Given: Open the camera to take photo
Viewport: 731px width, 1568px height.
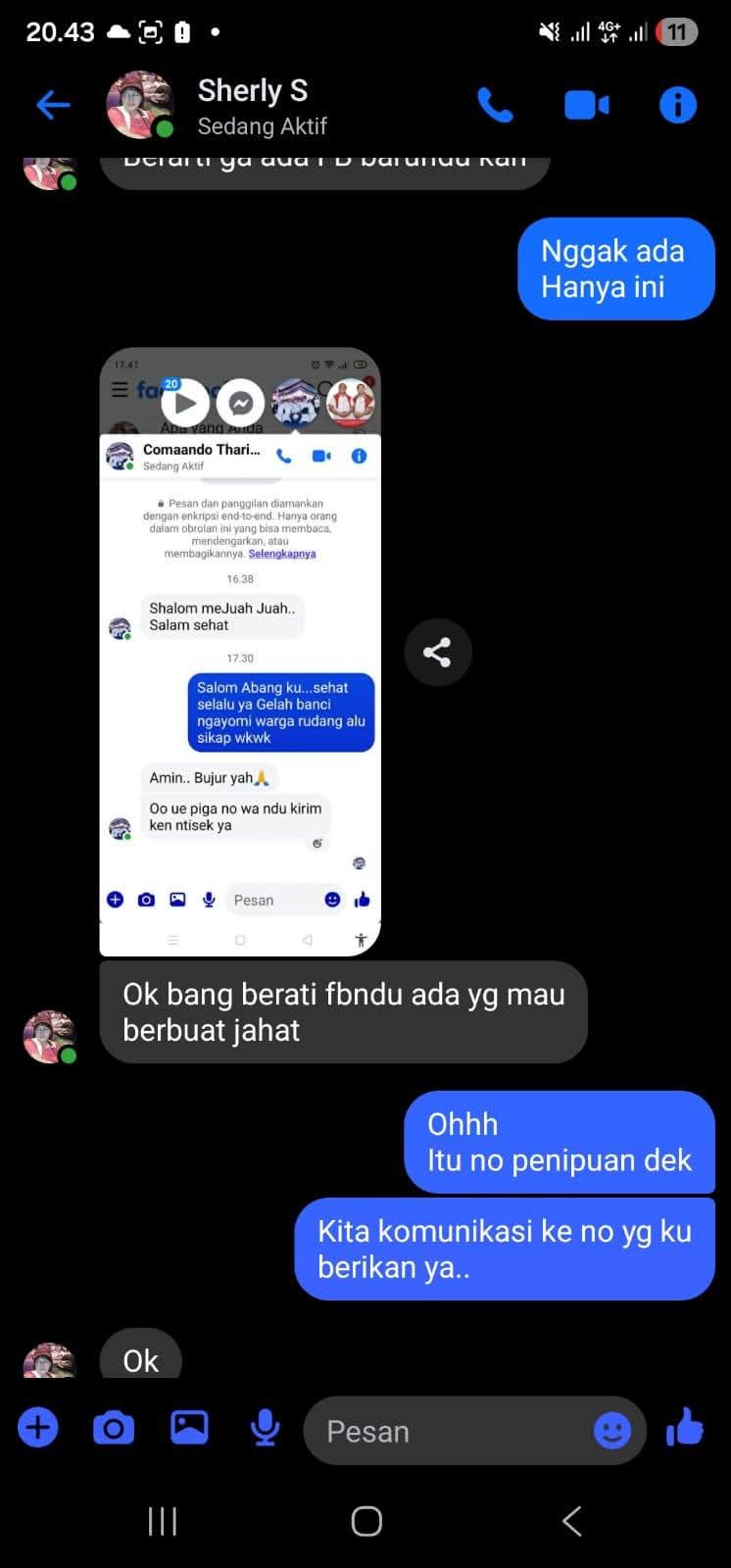Looking at the screenshot, I should 114,1428.
